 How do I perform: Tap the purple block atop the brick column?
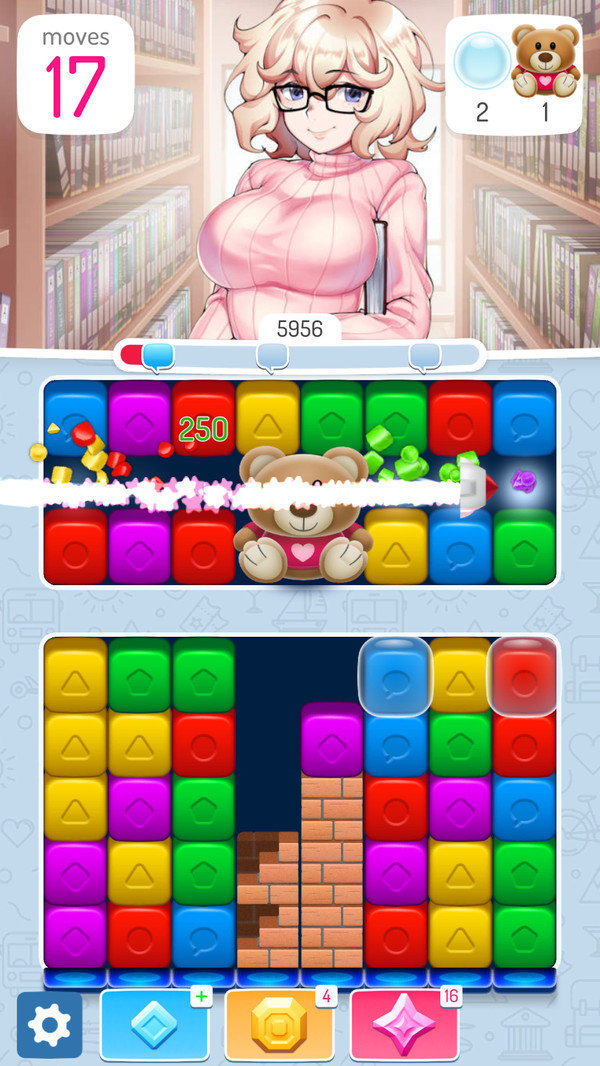tap(331, 738)
